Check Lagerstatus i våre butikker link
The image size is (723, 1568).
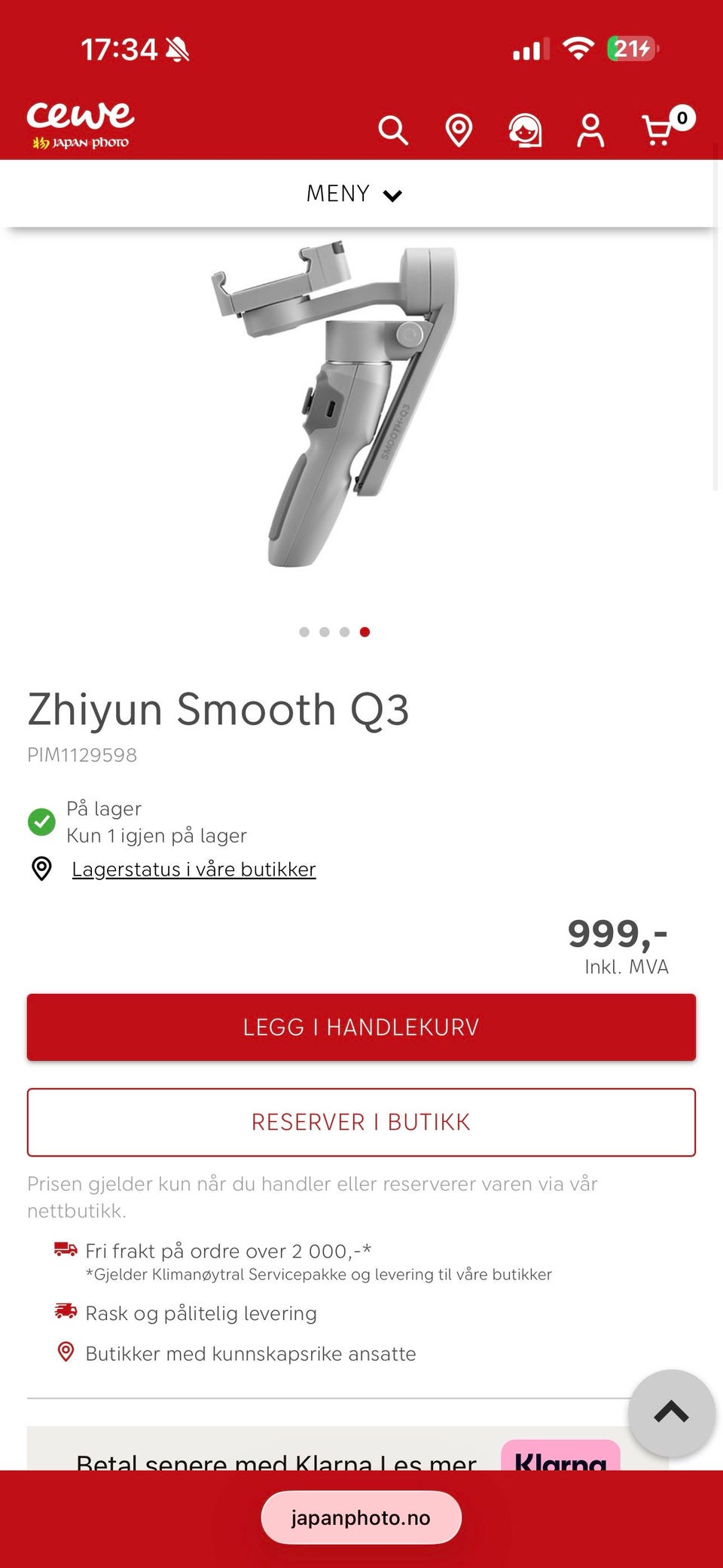[194, 869]
